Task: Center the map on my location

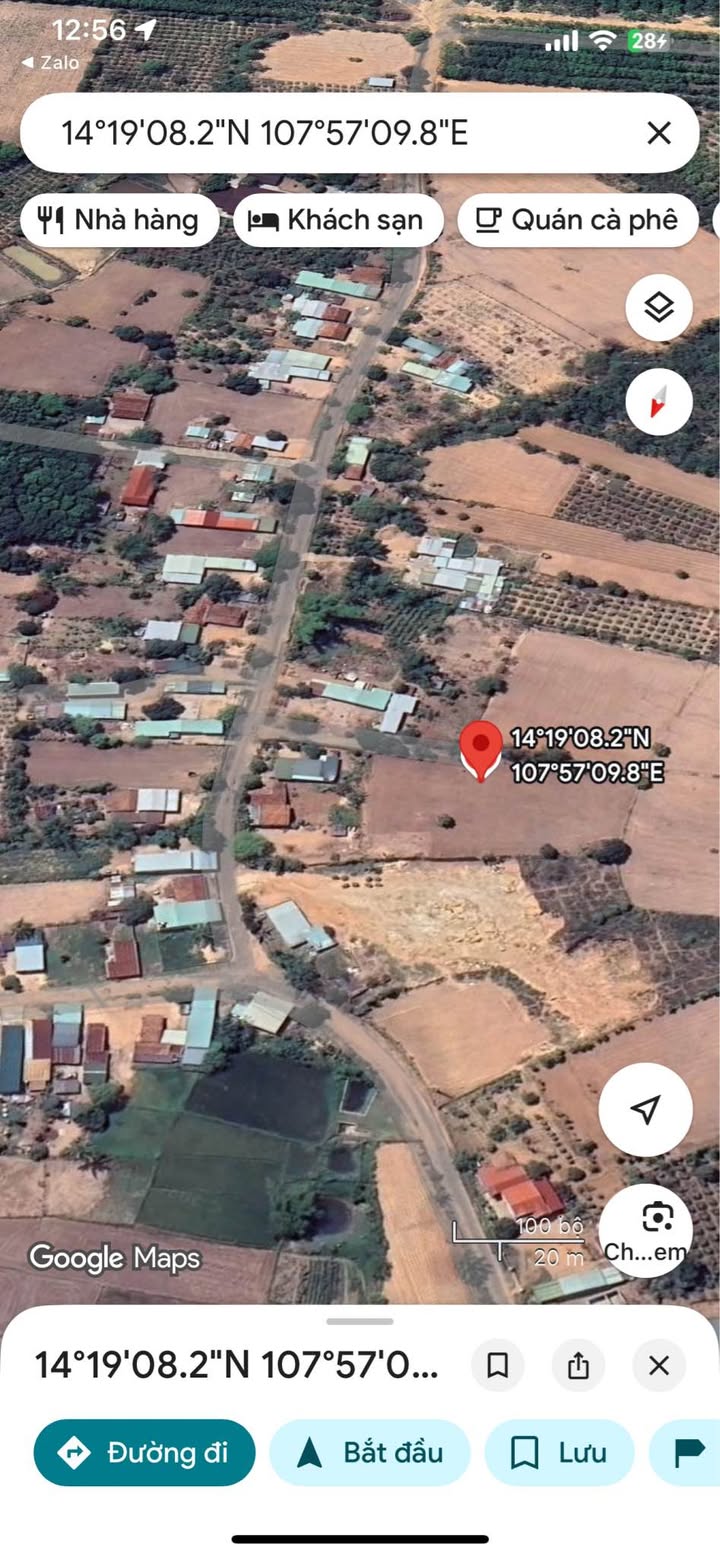Action: [x=646, y=1109]
